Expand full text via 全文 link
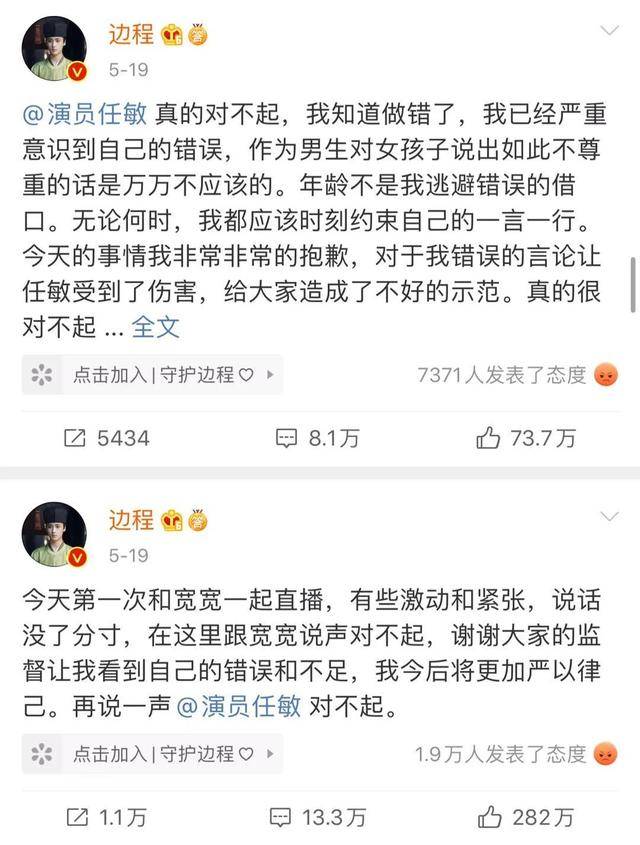Image resolution: width=640 pixels, height=845 pixels. coord(156,326)
